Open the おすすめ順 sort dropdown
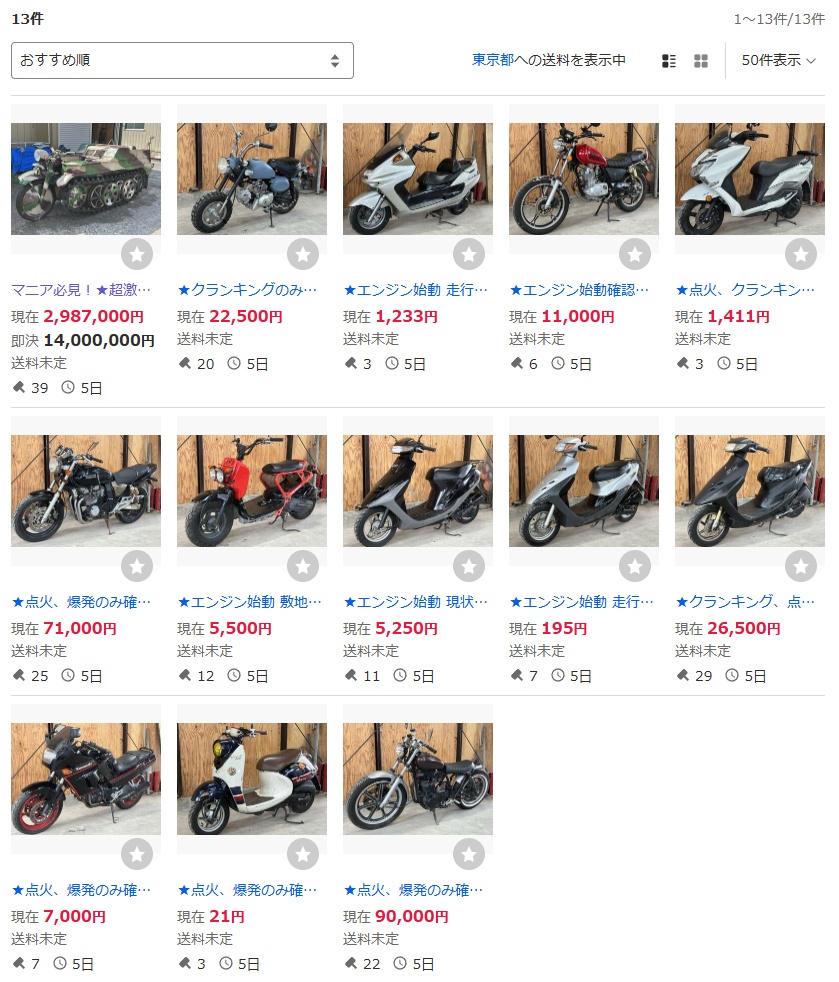This screenshot has height=982, width=839. tap(182, 60)
